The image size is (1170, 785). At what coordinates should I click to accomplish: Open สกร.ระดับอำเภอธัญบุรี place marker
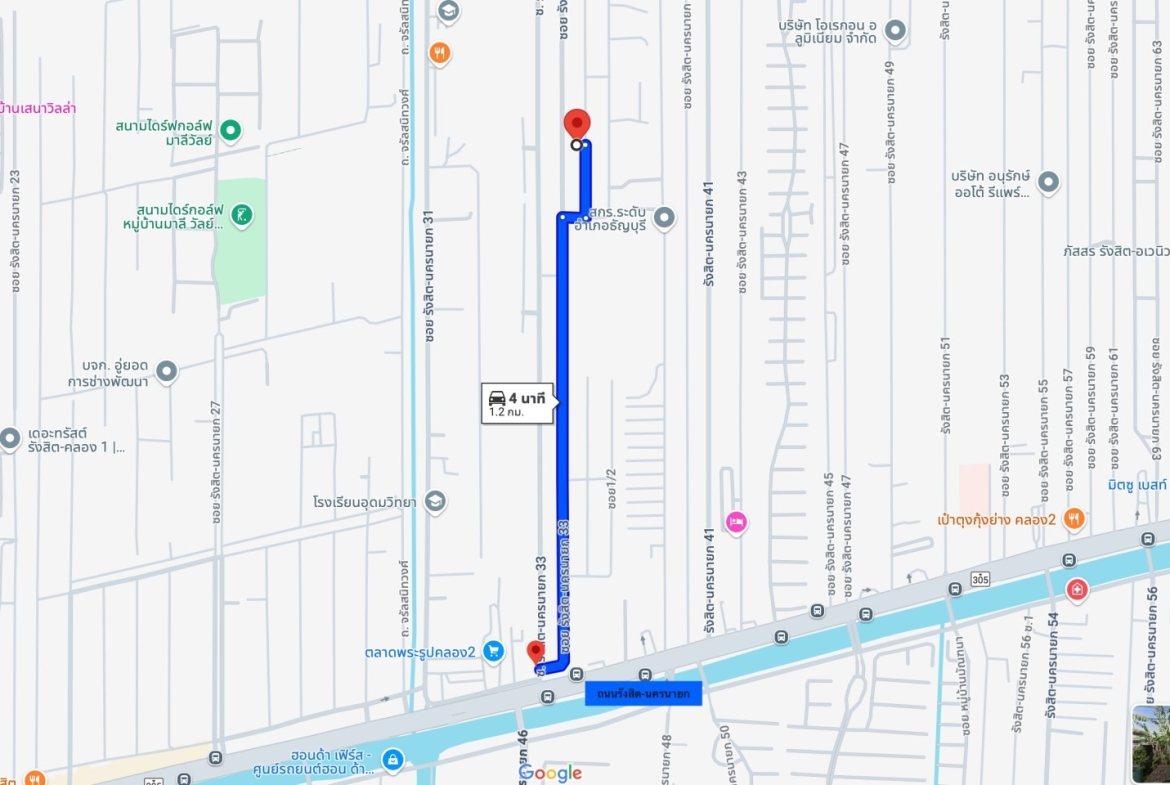[663, 218]
